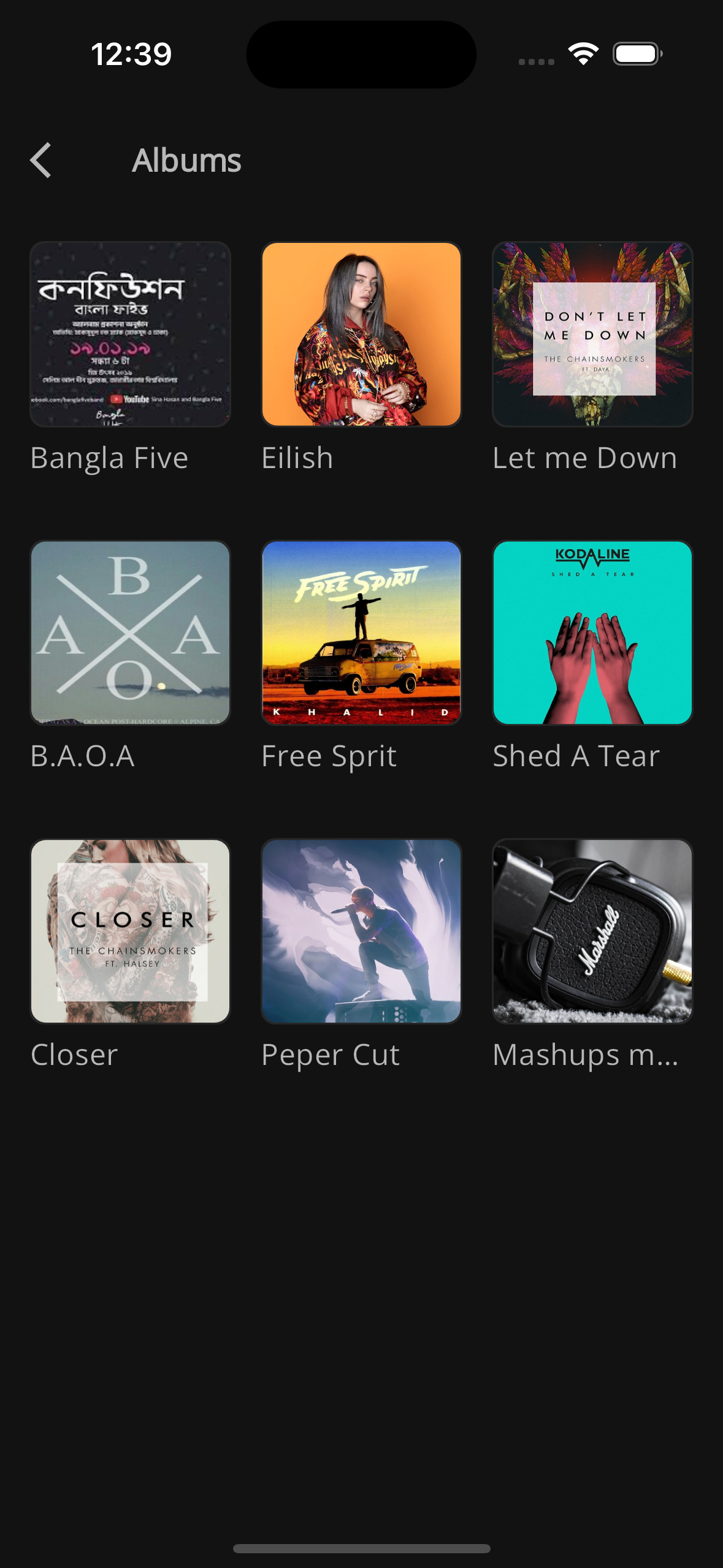The image size is (723, 1568).
Task: Open the Shed A Tear Kodaline cover
Action: point(592,632)
